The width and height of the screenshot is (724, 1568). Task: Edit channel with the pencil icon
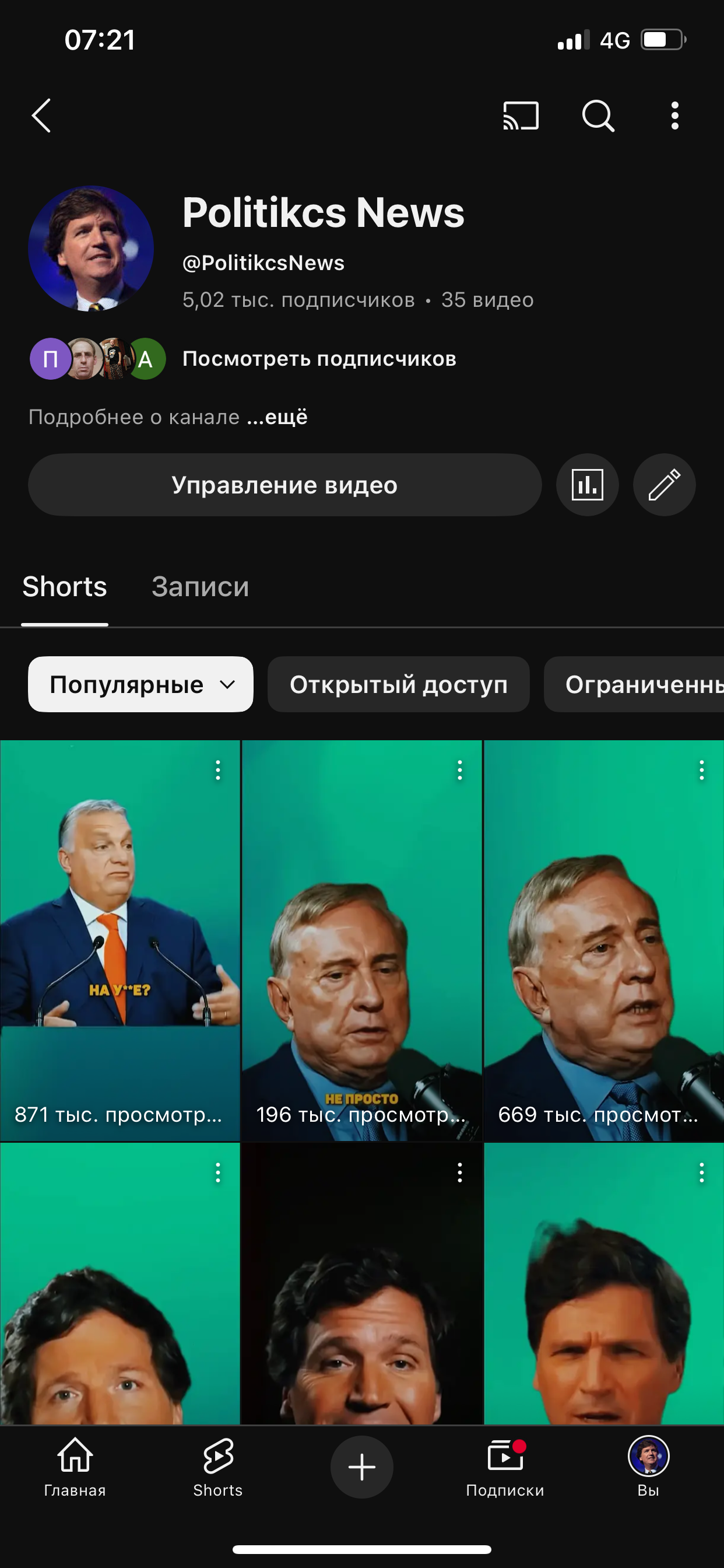pyautogui.click(x=664, y=485)
